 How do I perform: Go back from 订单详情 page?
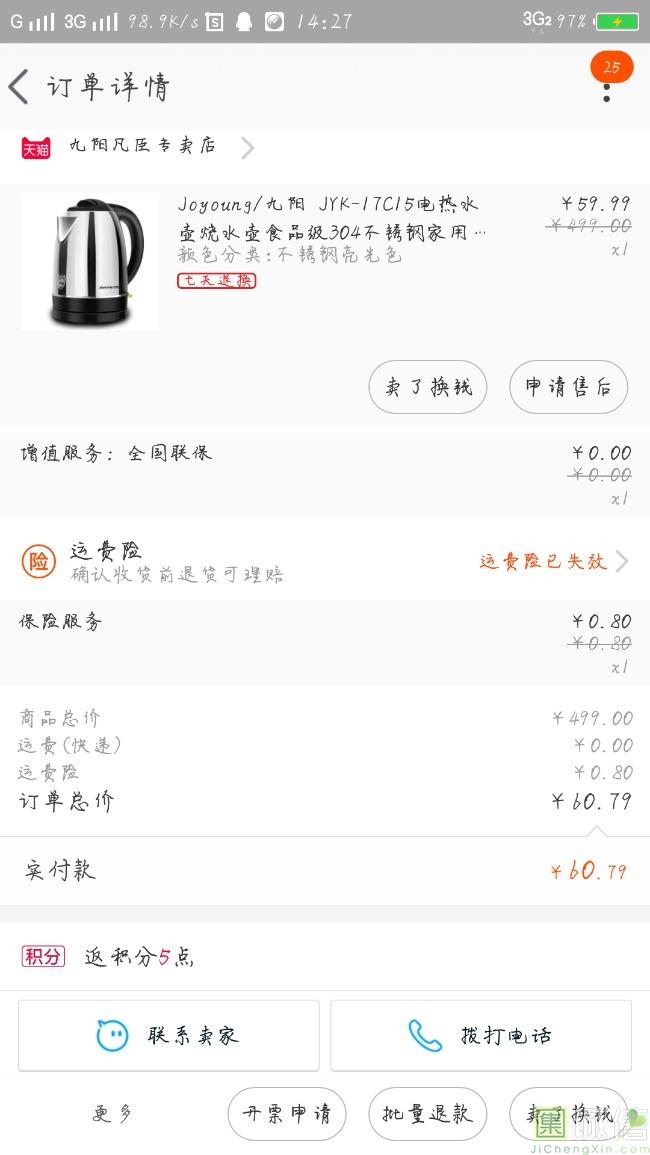pos(19,87)
